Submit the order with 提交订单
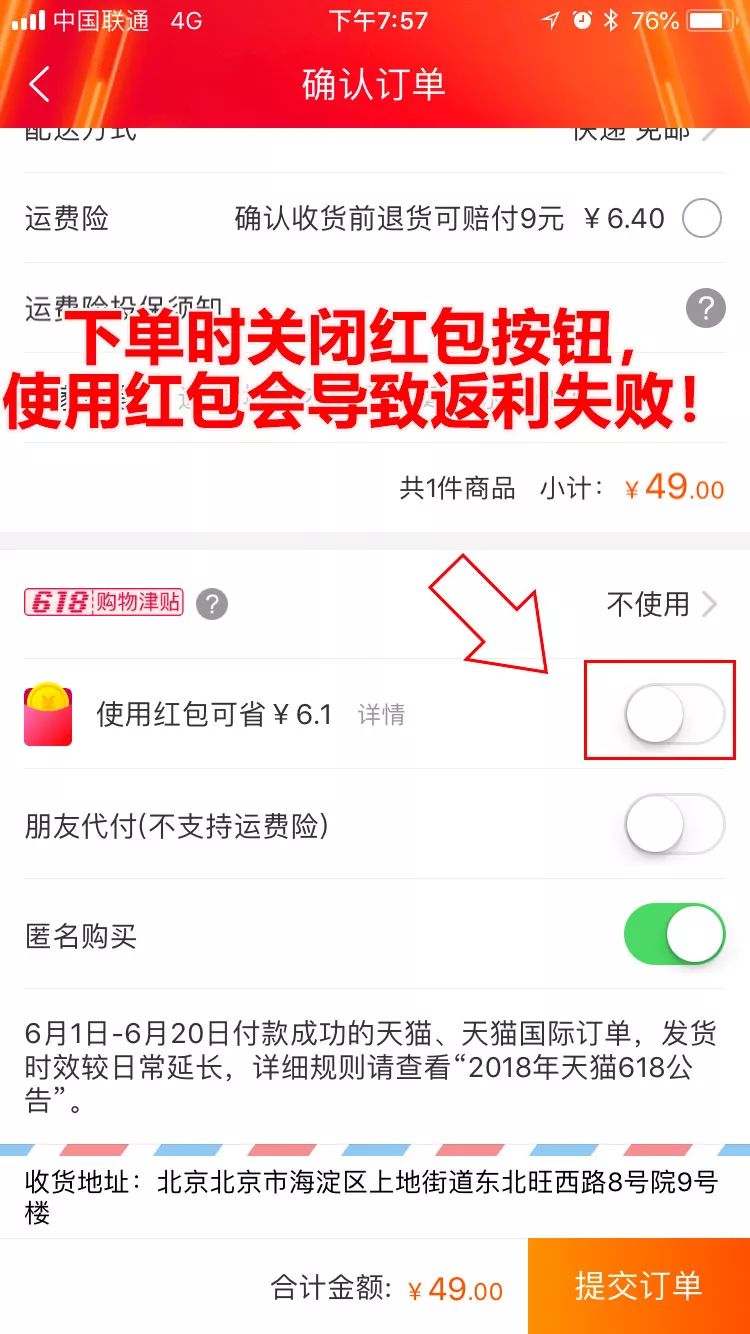750x1334 pixels. [638, 1286]
